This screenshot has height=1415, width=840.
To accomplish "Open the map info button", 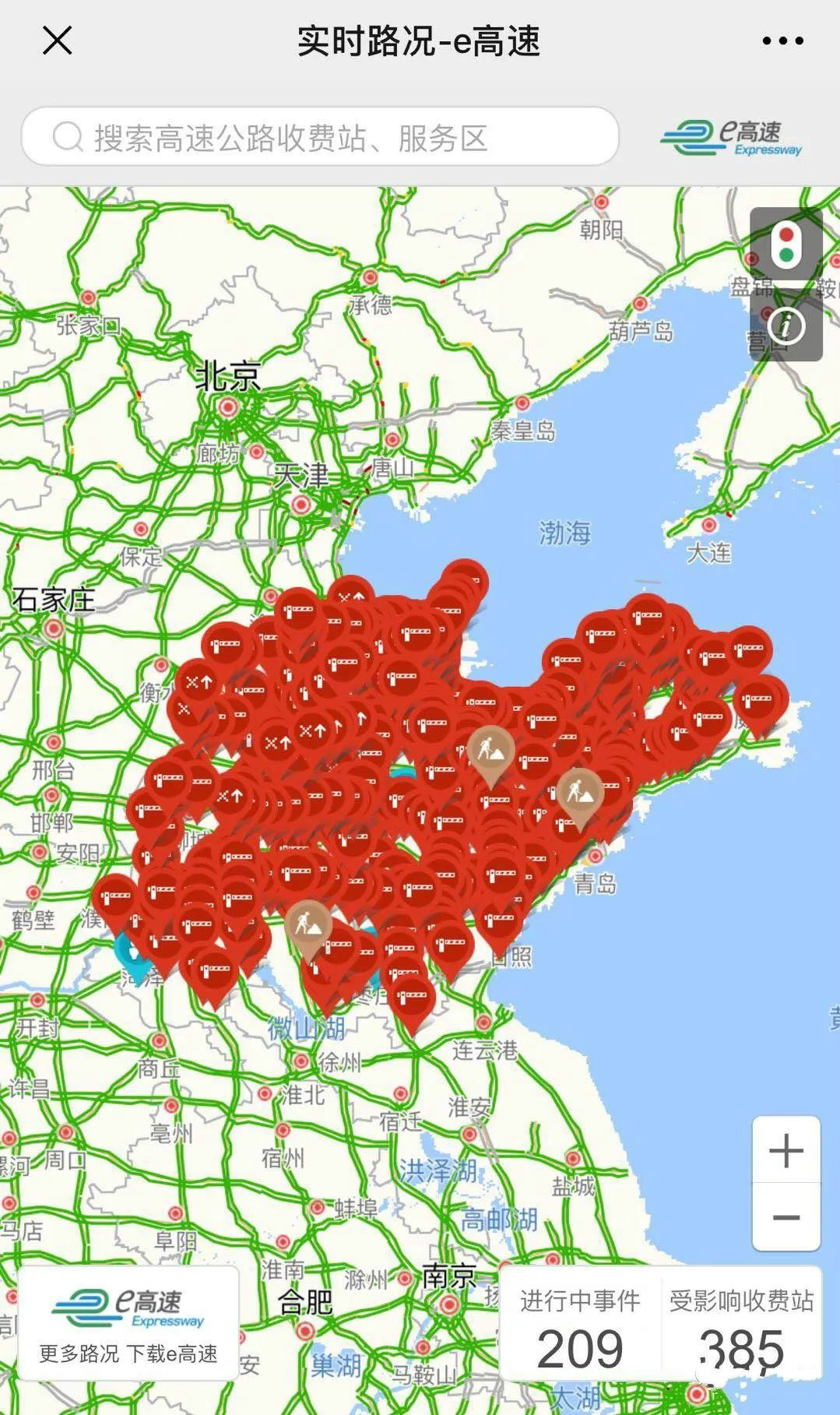I will point(786,325).
